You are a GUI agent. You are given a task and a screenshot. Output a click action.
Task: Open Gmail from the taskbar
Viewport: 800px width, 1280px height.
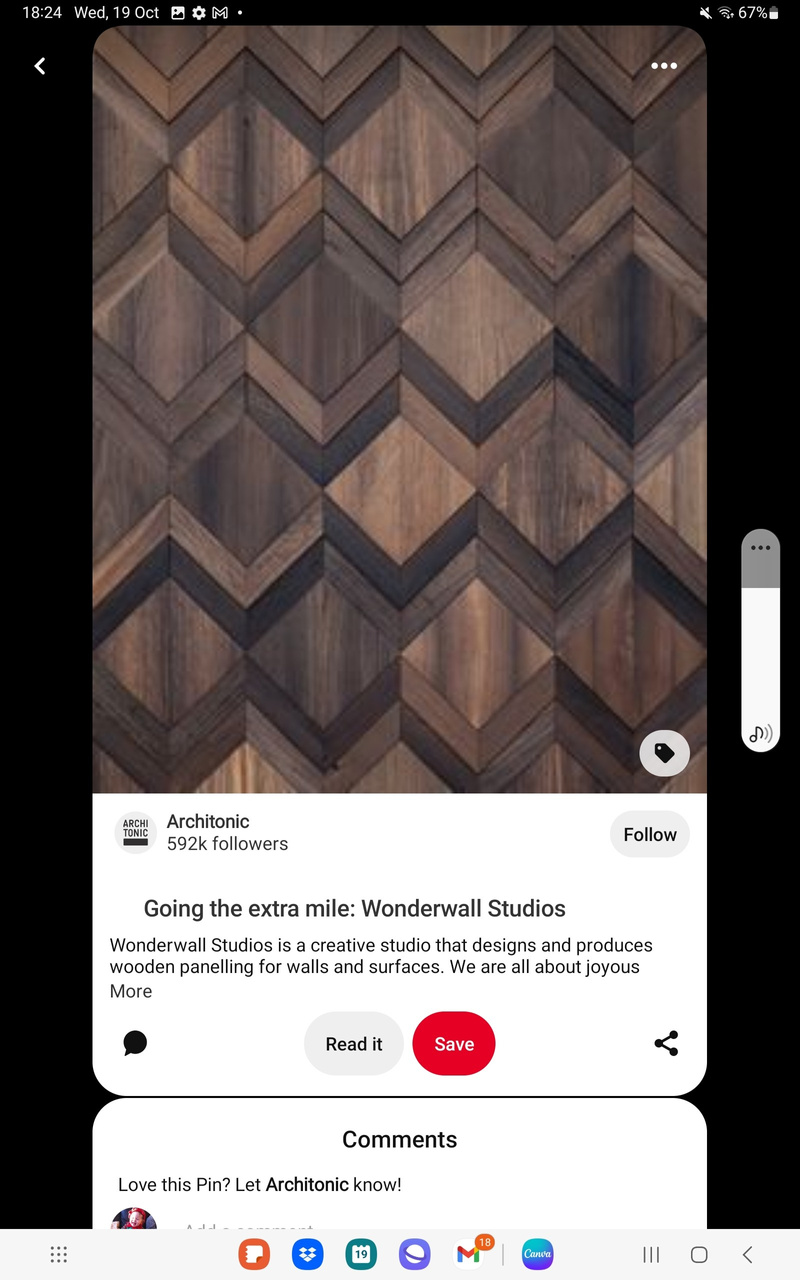point(467,1254)
